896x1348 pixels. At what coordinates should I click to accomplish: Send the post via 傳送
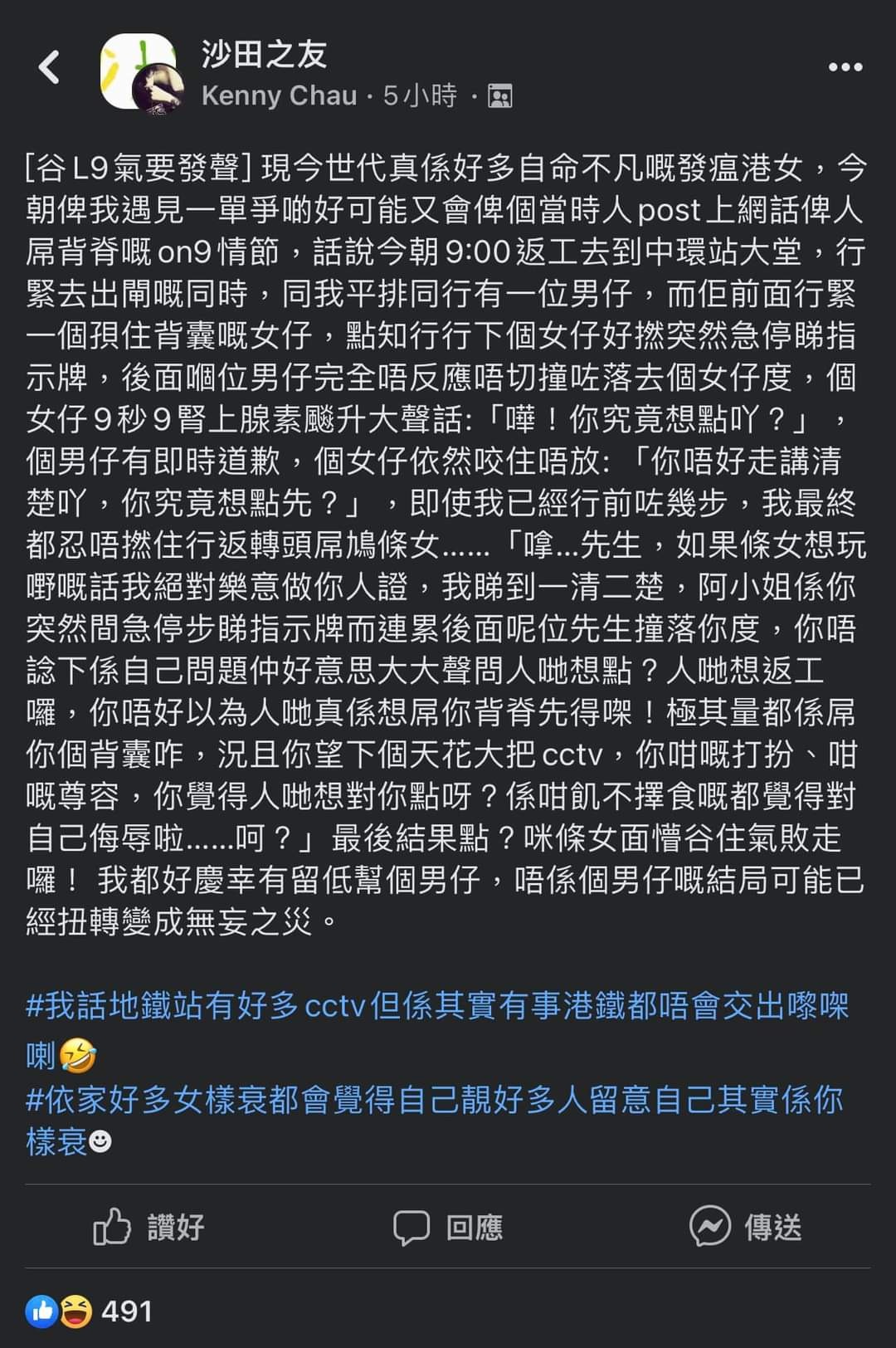click(745, 1226)
